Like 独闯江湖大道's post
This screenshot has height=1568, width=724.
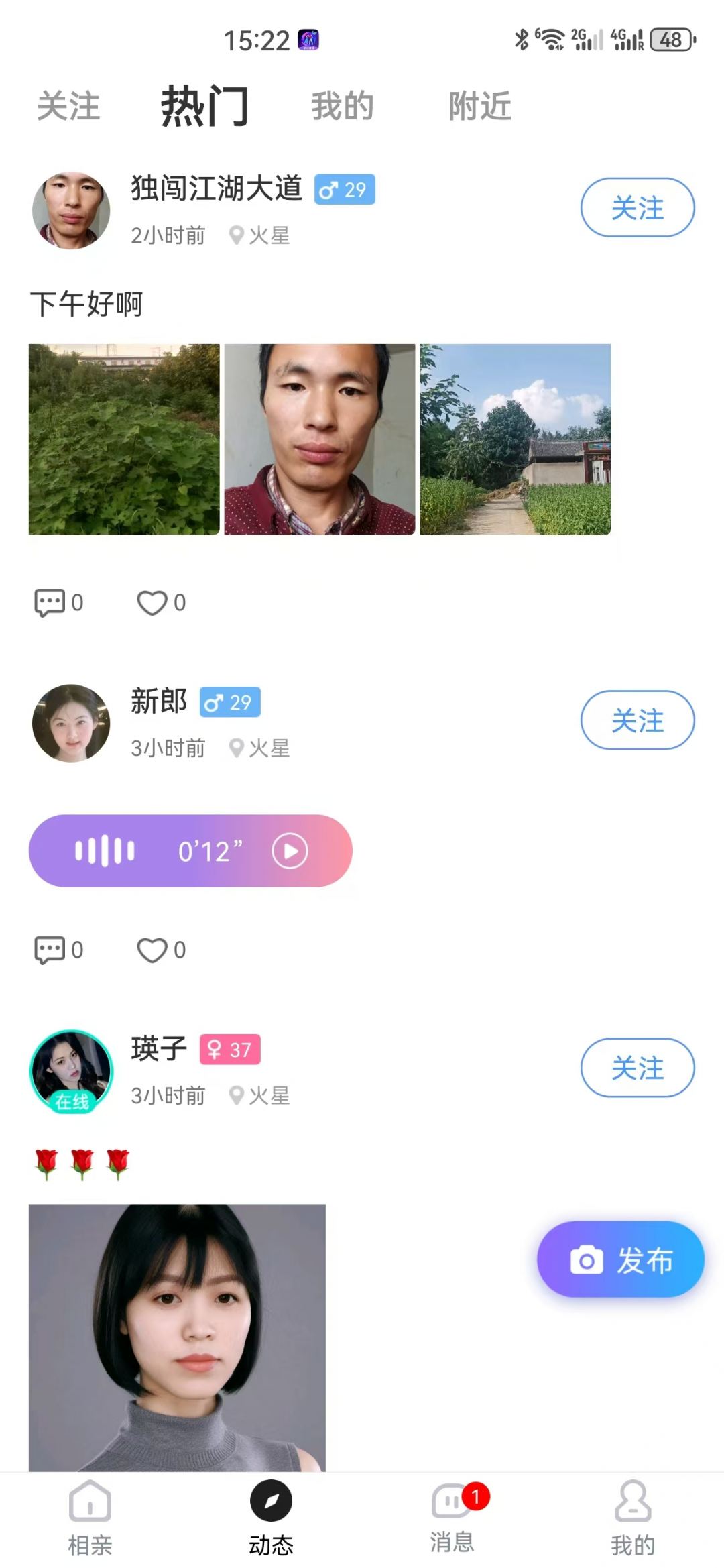(161, 602)
